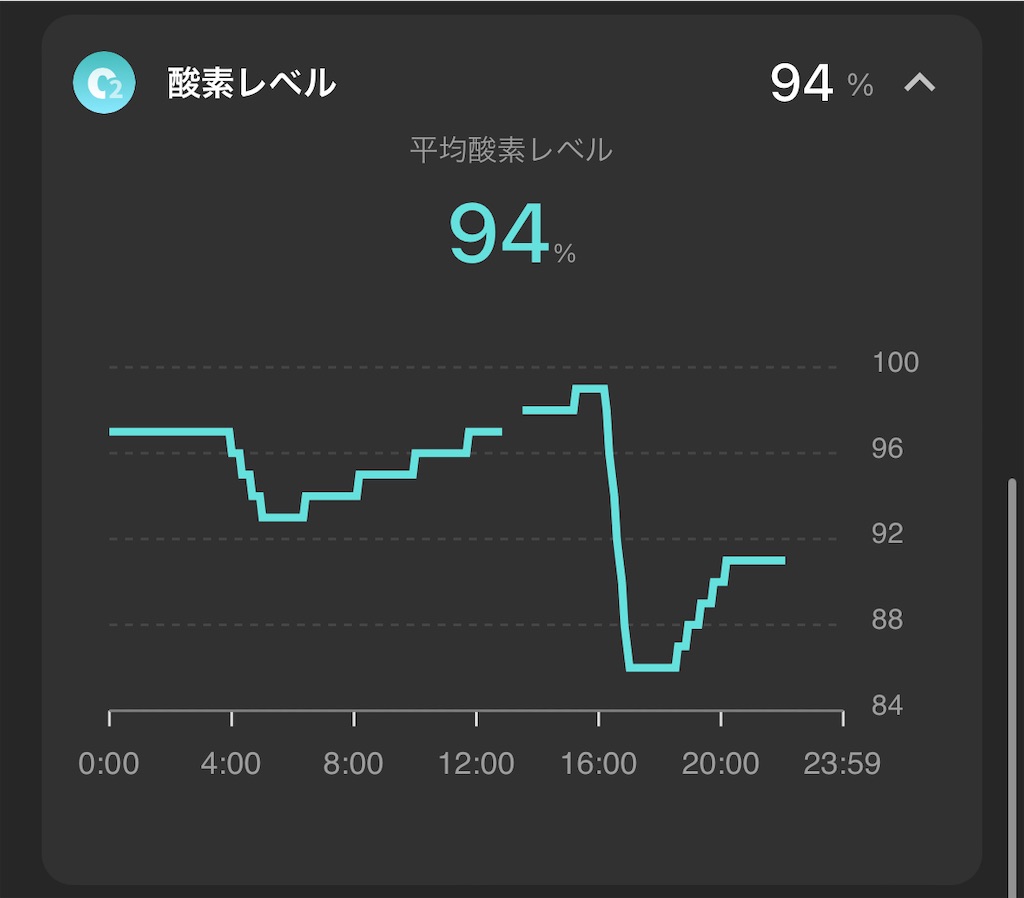
Task: Collapse the 酸素レベル card with the chevron
Action: pos(919,84)
